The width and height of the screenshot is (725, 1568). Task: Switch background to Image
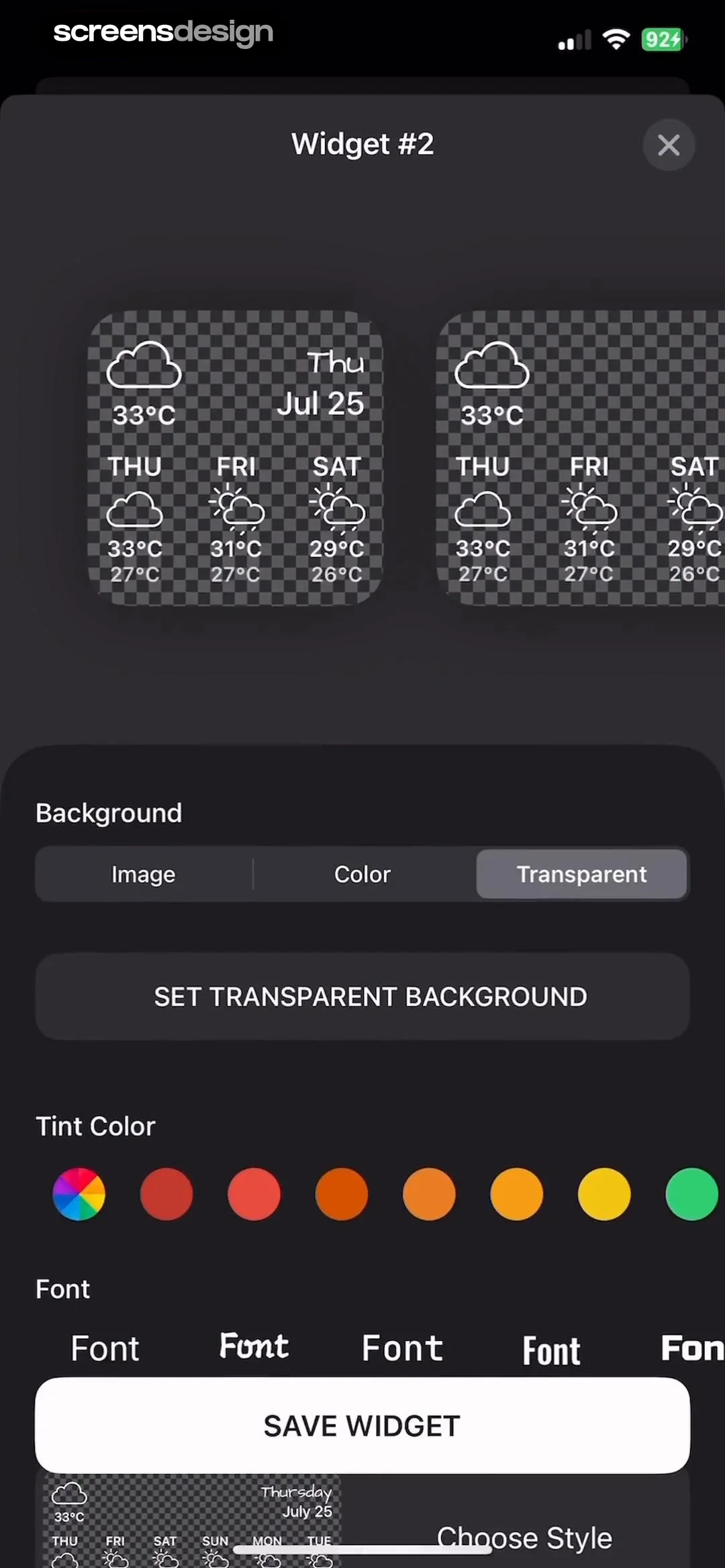[x=143, y=874]
